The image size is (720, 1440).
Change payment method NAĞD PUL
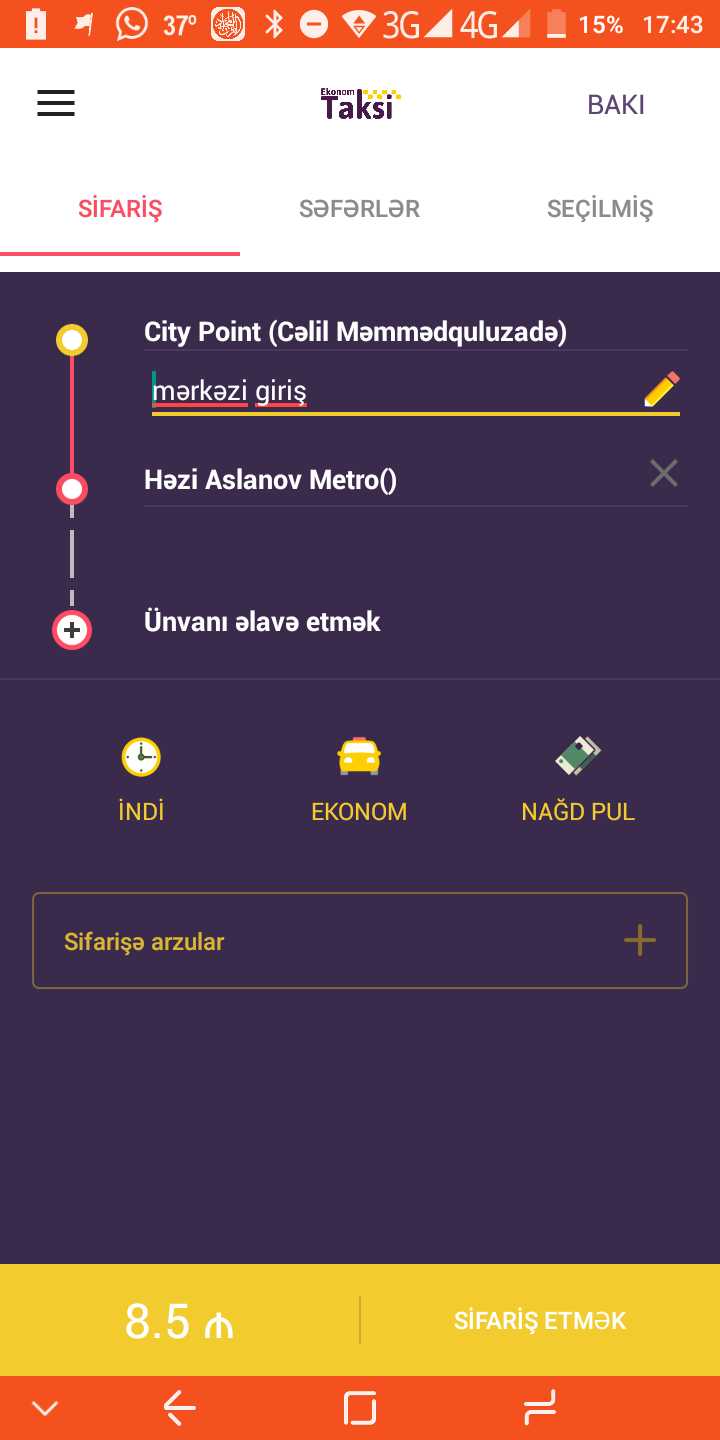point(578,780)
